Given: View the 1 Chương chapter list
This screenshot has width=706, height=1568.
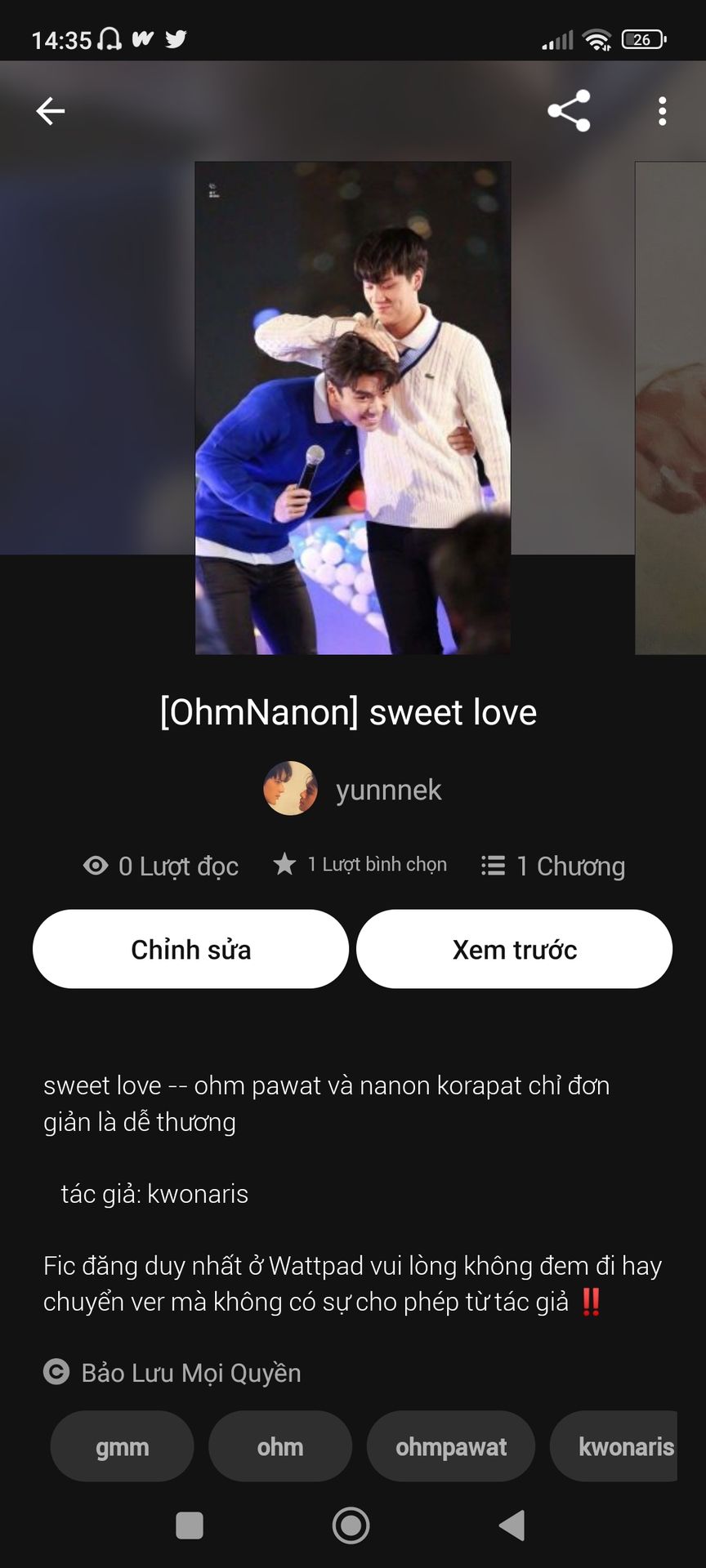Looking at the screenshot, I should point(553,866).
